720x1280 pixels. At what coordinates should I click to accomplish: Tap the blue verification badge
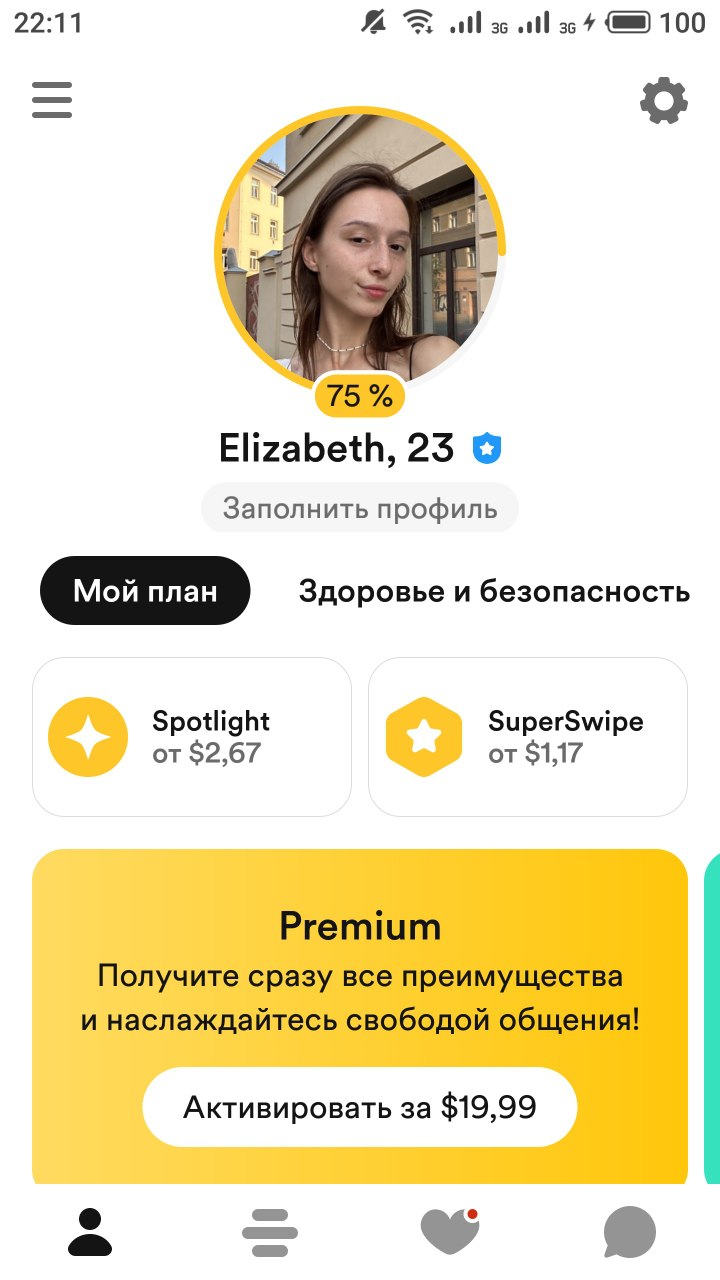tap(487, 450)
